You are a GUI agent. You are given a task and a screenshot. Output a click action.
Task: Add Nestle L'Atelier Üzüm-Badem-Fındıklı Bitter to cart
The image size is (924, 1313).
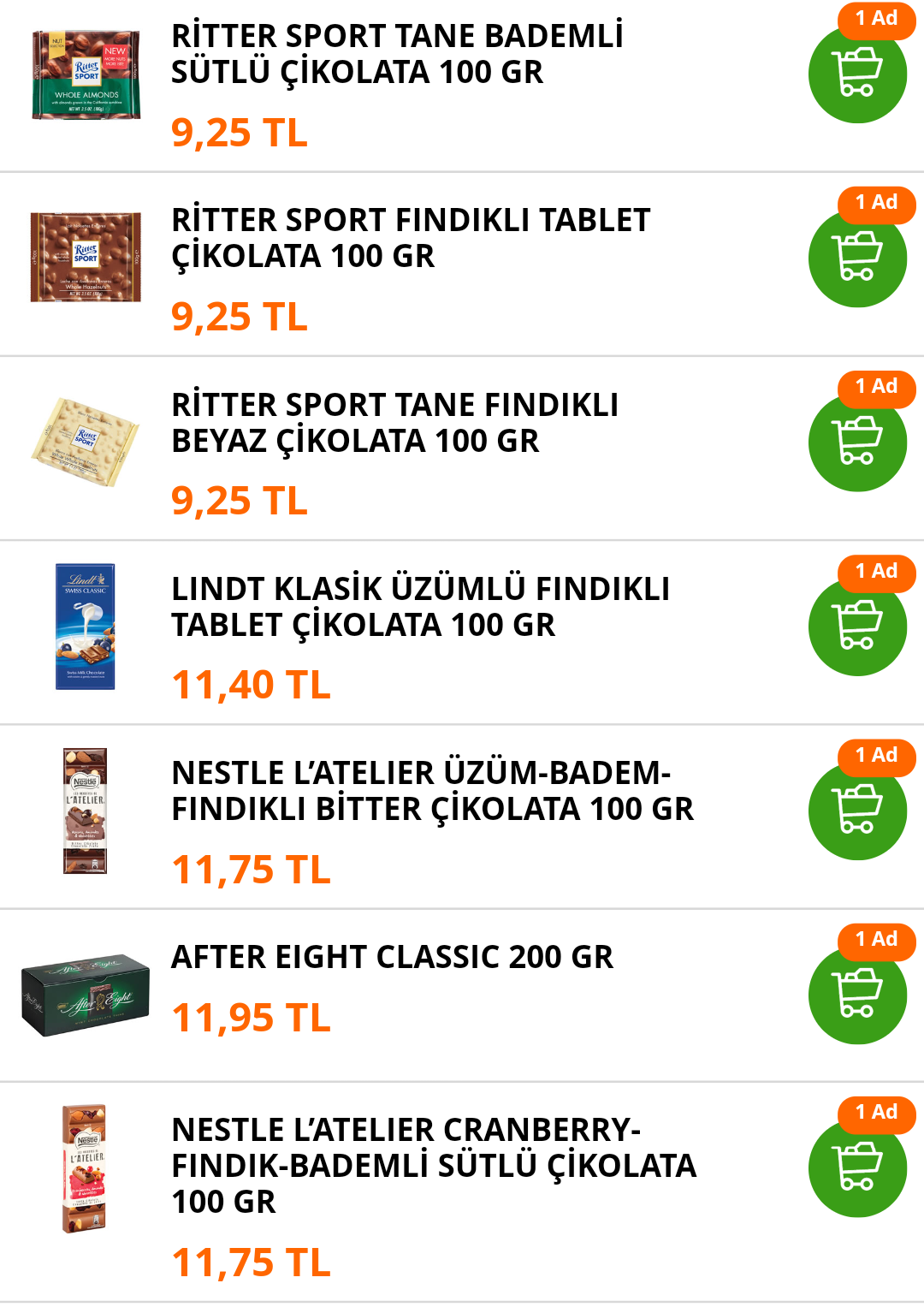(x=857, y=811)
